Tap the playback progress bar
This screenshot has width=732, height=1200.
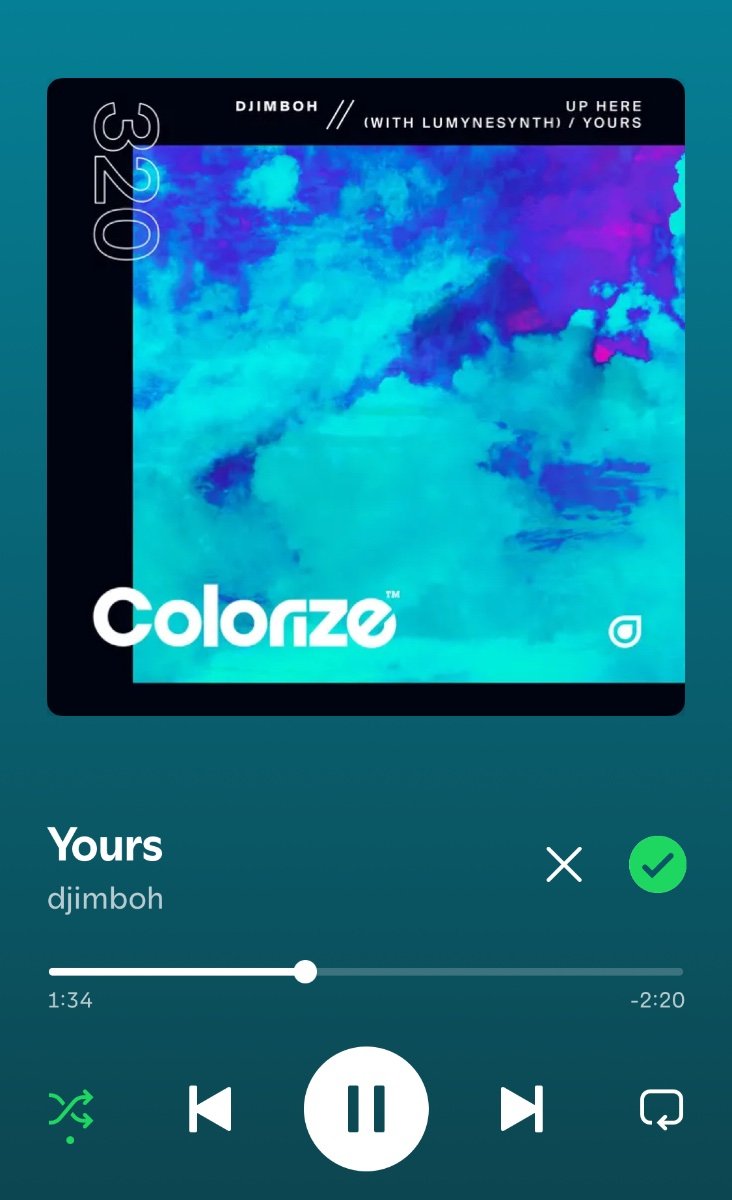click(x=366, y=971)
